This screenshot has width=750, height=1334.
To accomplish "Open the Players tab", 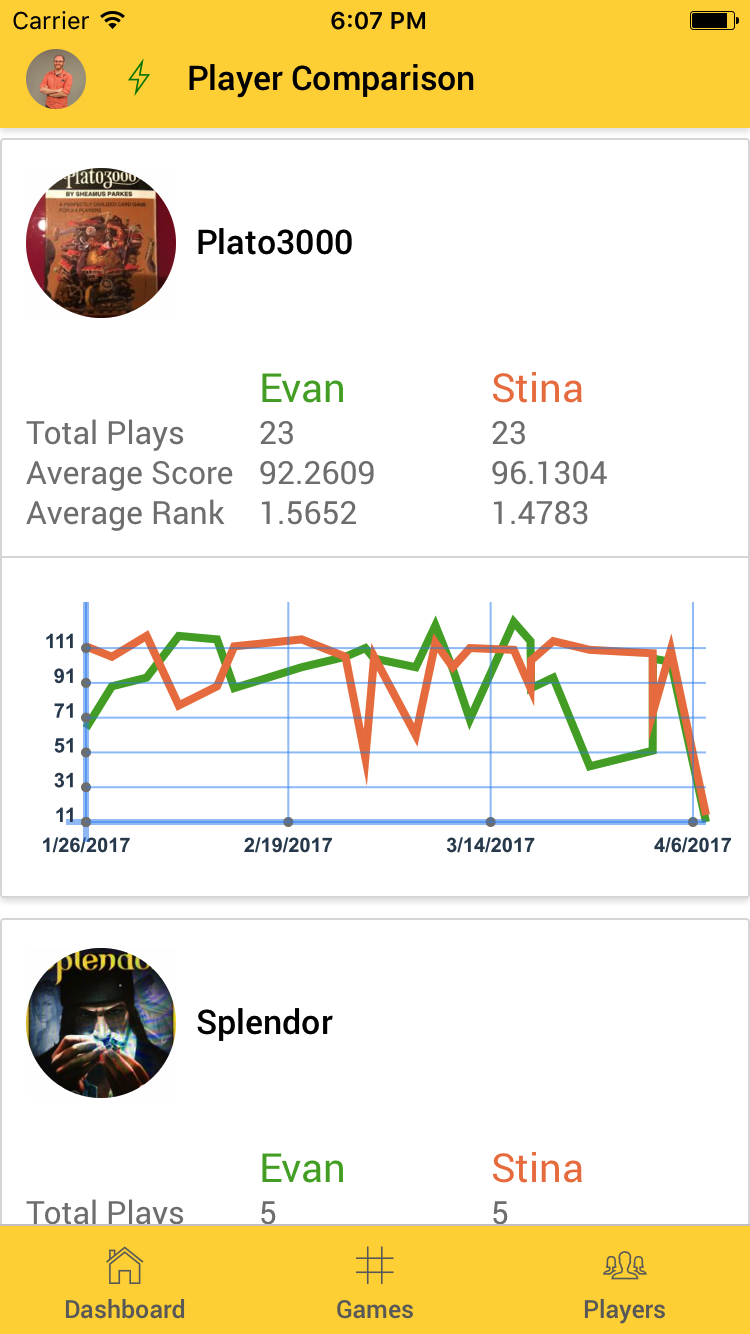I will [625, 1282].
